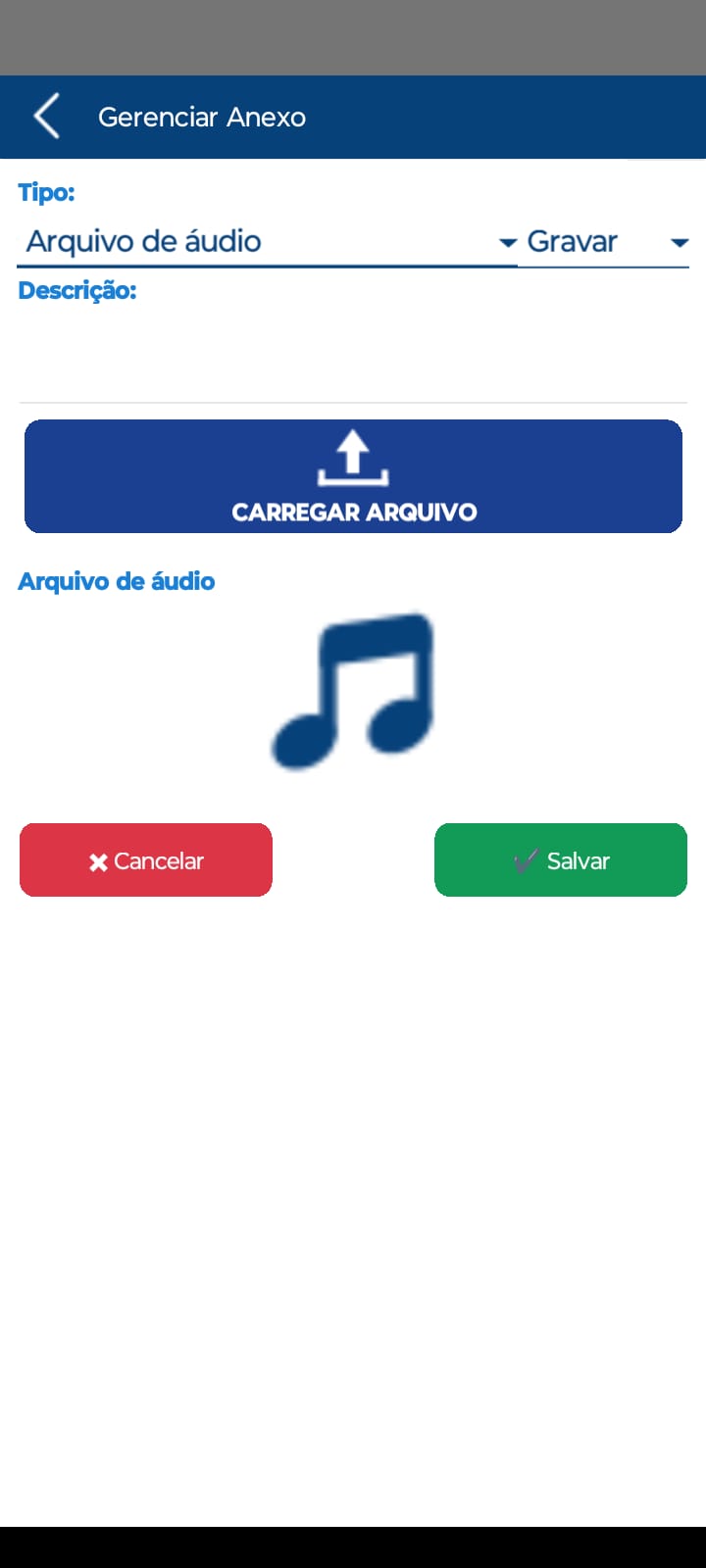
Task: Expand the Gravar dropdown
Action: tap(603, 241)
